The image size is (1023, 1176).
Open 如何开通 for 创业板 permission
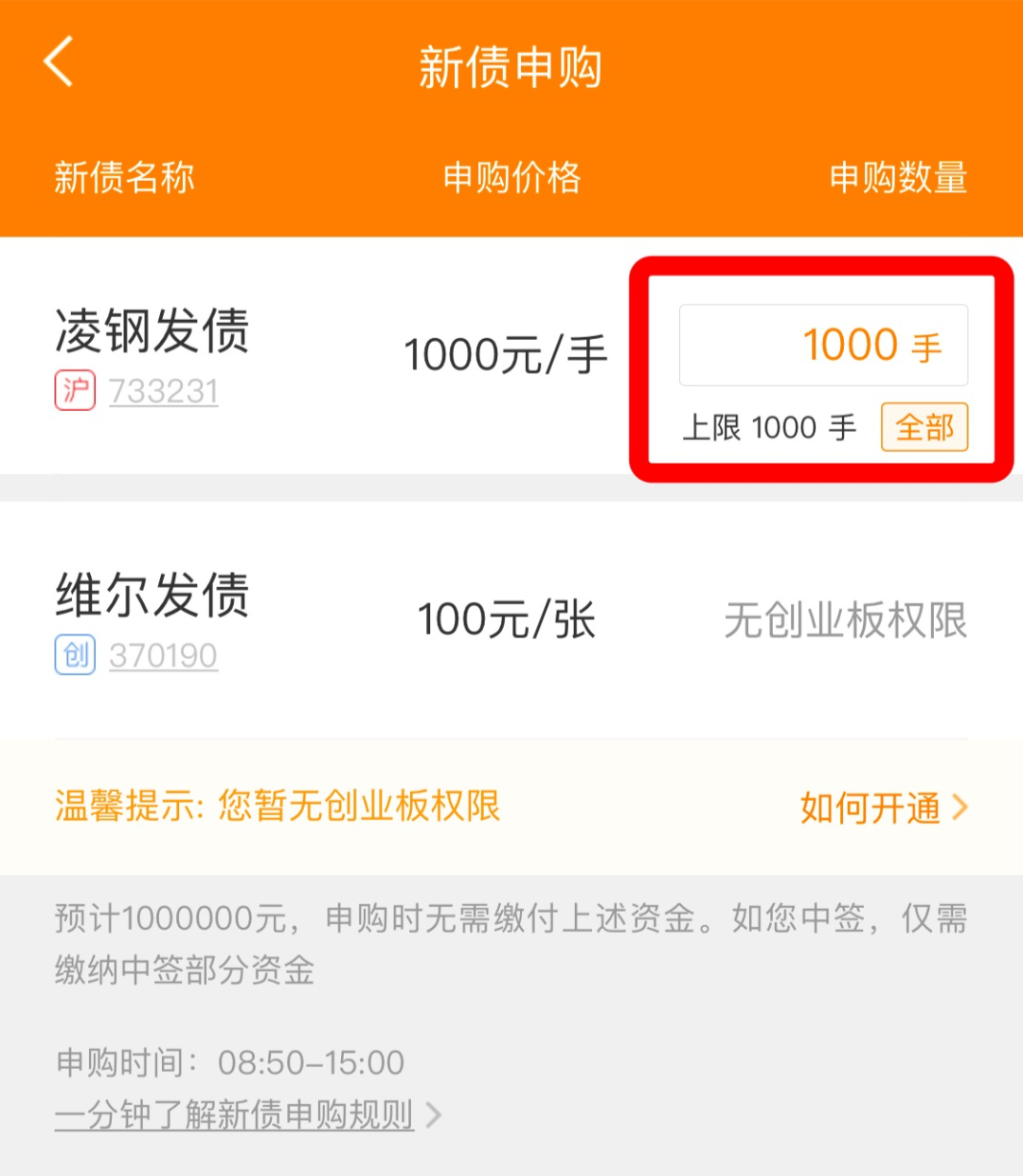click(x=883, y=808)
